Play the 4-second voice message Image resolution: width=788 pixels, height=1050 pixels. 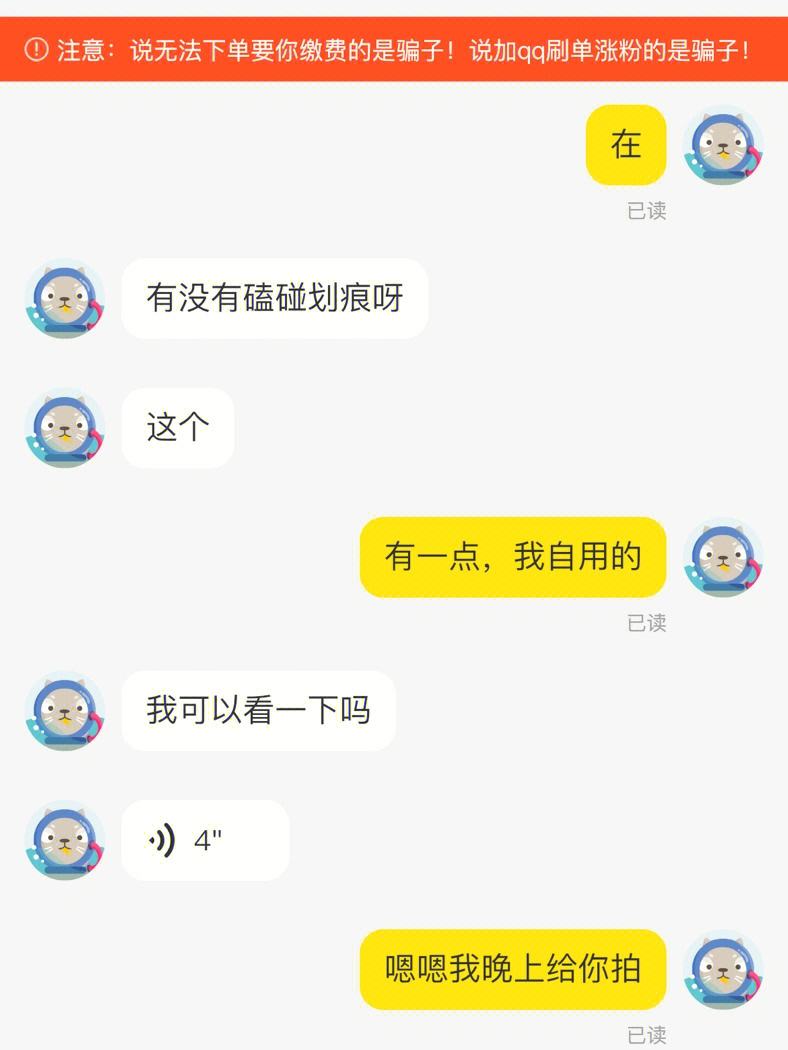click(x=205, y=840)
